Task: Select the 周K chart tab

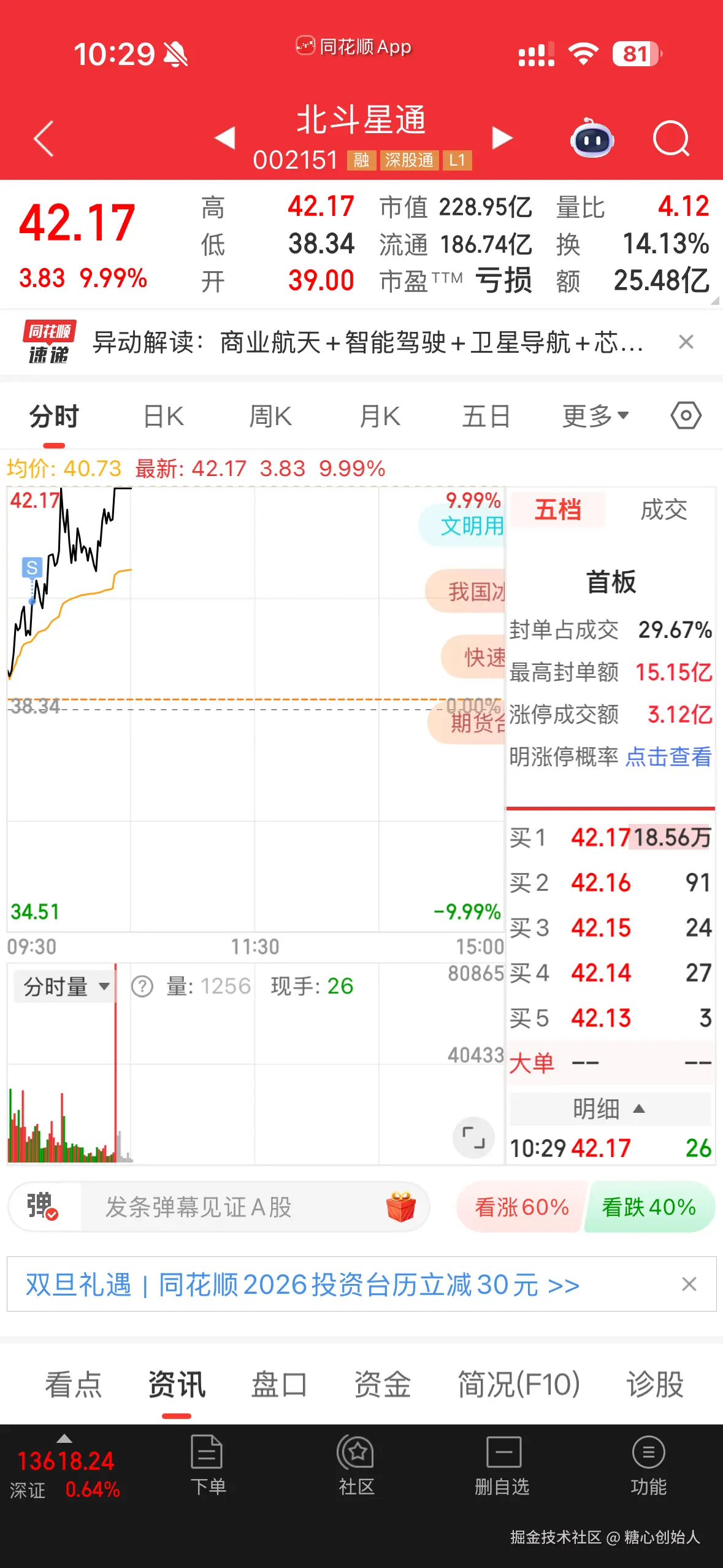Action: pyautogui.click(x=270, y=417)
